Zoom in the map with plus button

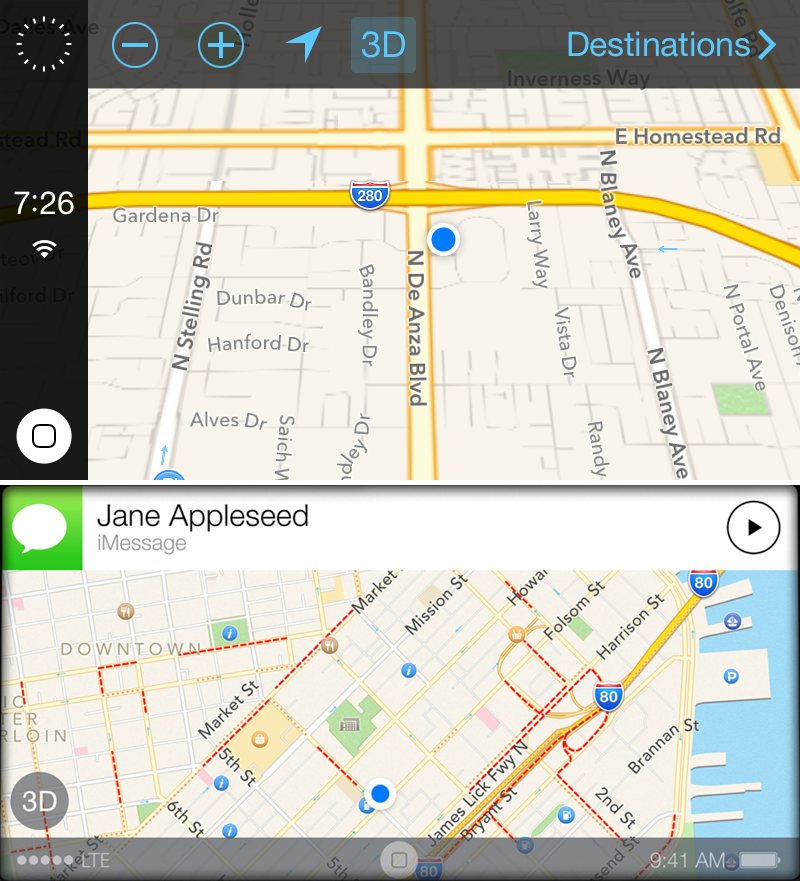(x=221, y=45)
